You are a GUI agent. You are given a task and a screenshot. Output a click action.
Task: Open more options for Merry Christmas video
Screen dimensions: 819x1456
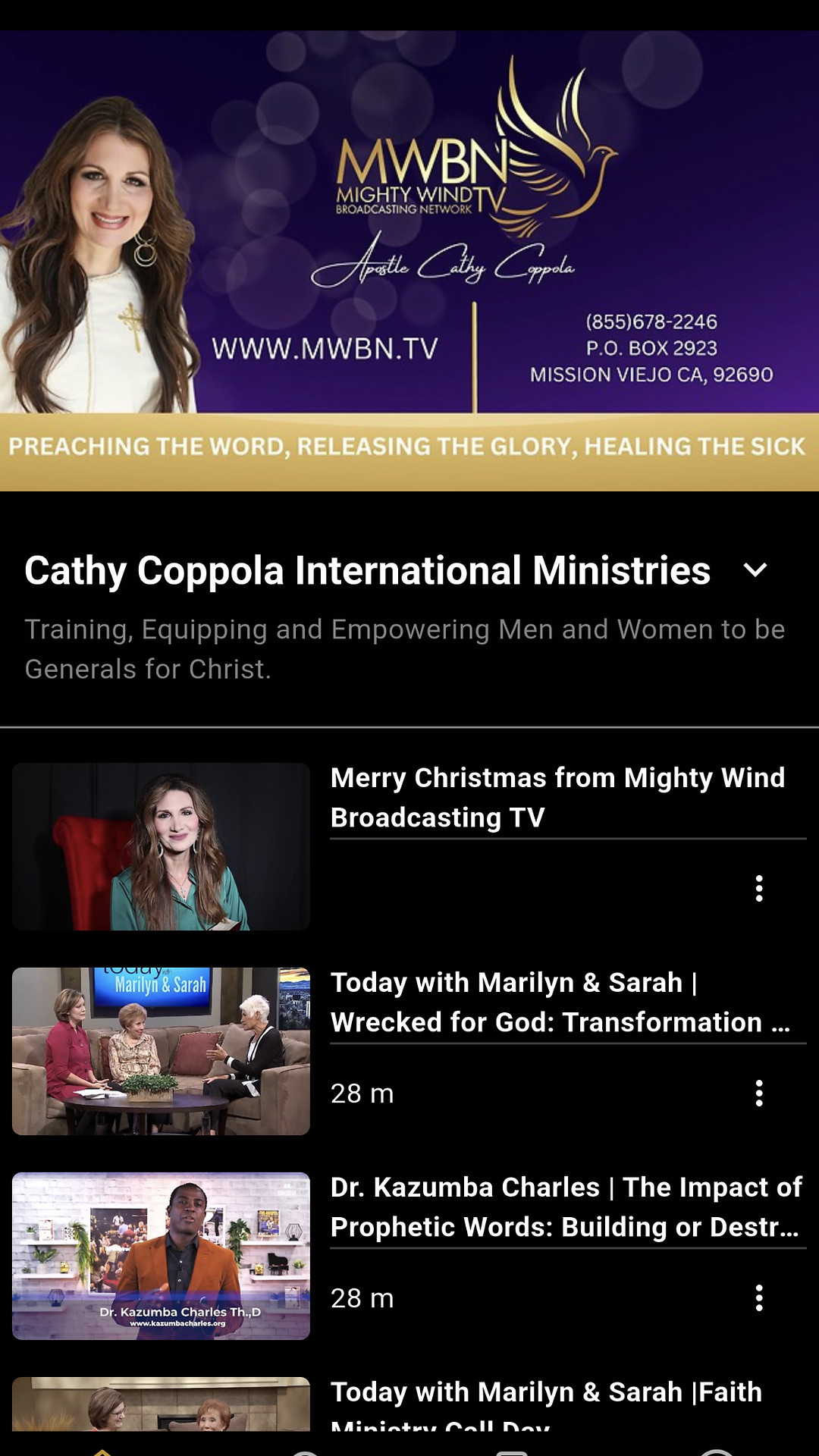point(759,888)
